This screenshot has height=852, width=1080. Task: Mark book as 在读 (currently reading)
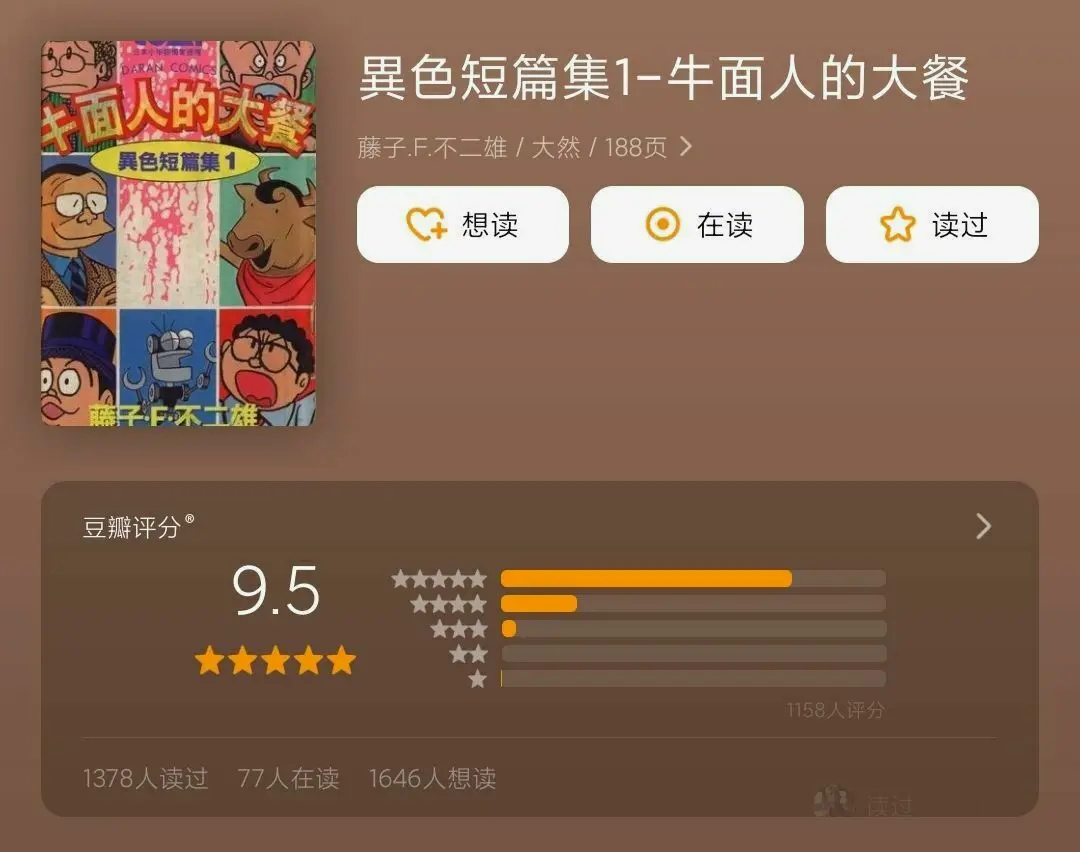point(697,225)
